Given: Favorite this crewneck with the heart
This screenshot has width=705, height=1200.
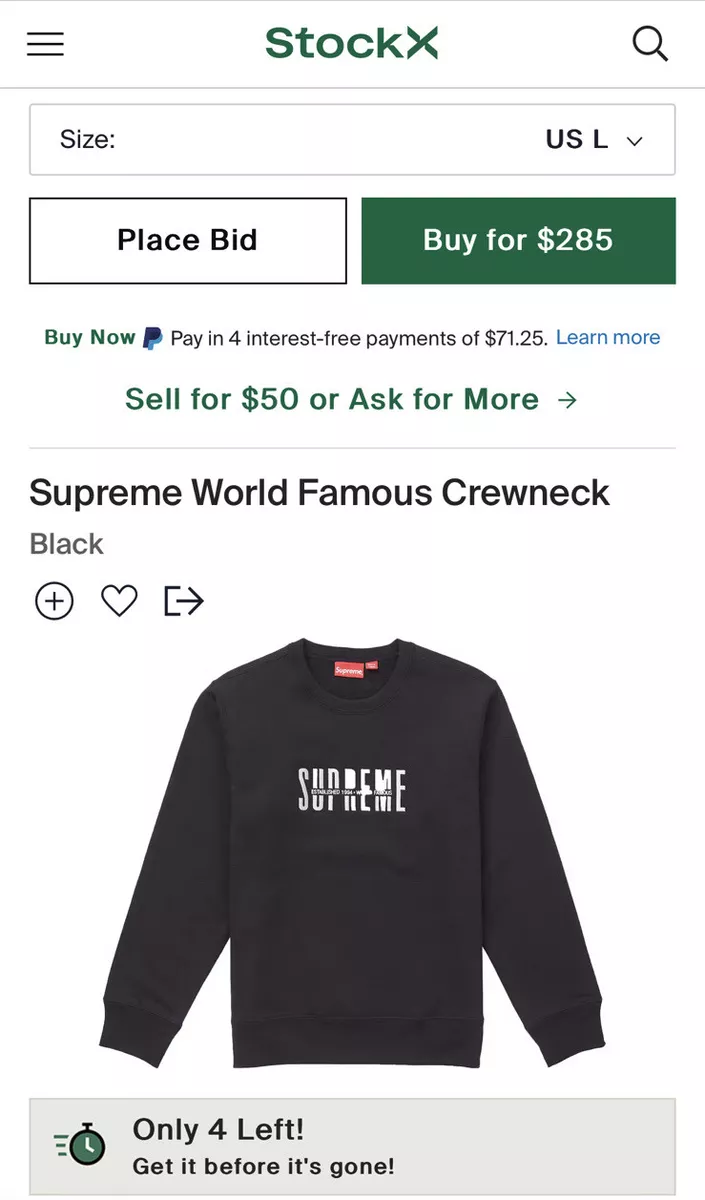Looking at the screenshot, I should (119, 601).
